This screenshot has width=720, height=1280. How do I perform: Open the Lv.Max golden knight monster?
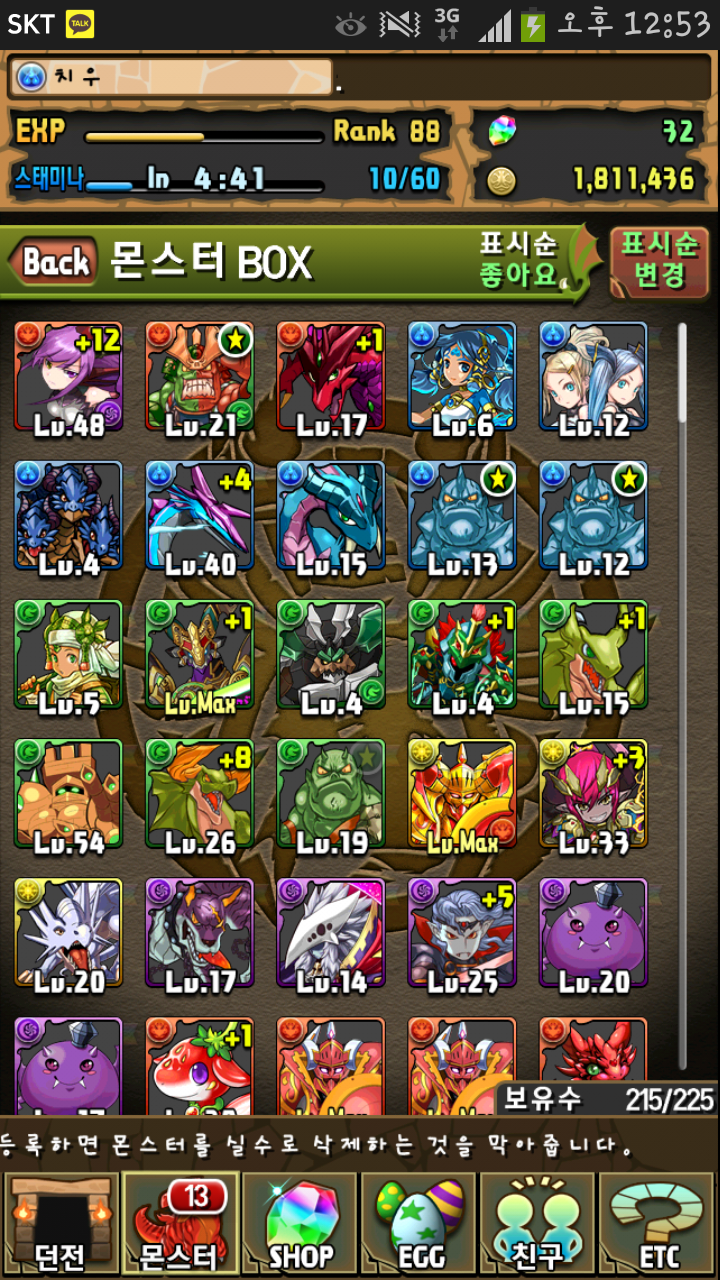(x=462, y=794)
